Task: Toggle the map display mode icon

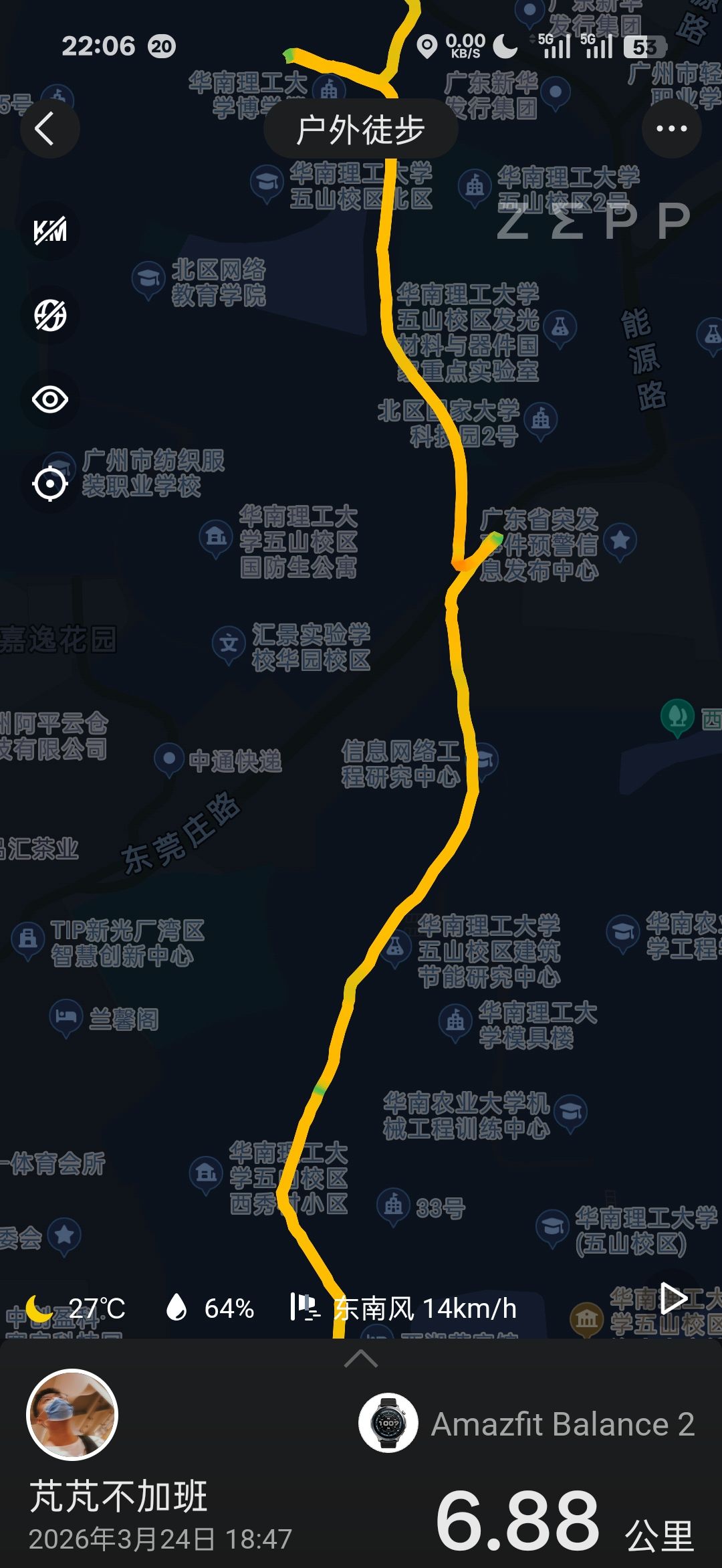Action: tap(50, 315)
